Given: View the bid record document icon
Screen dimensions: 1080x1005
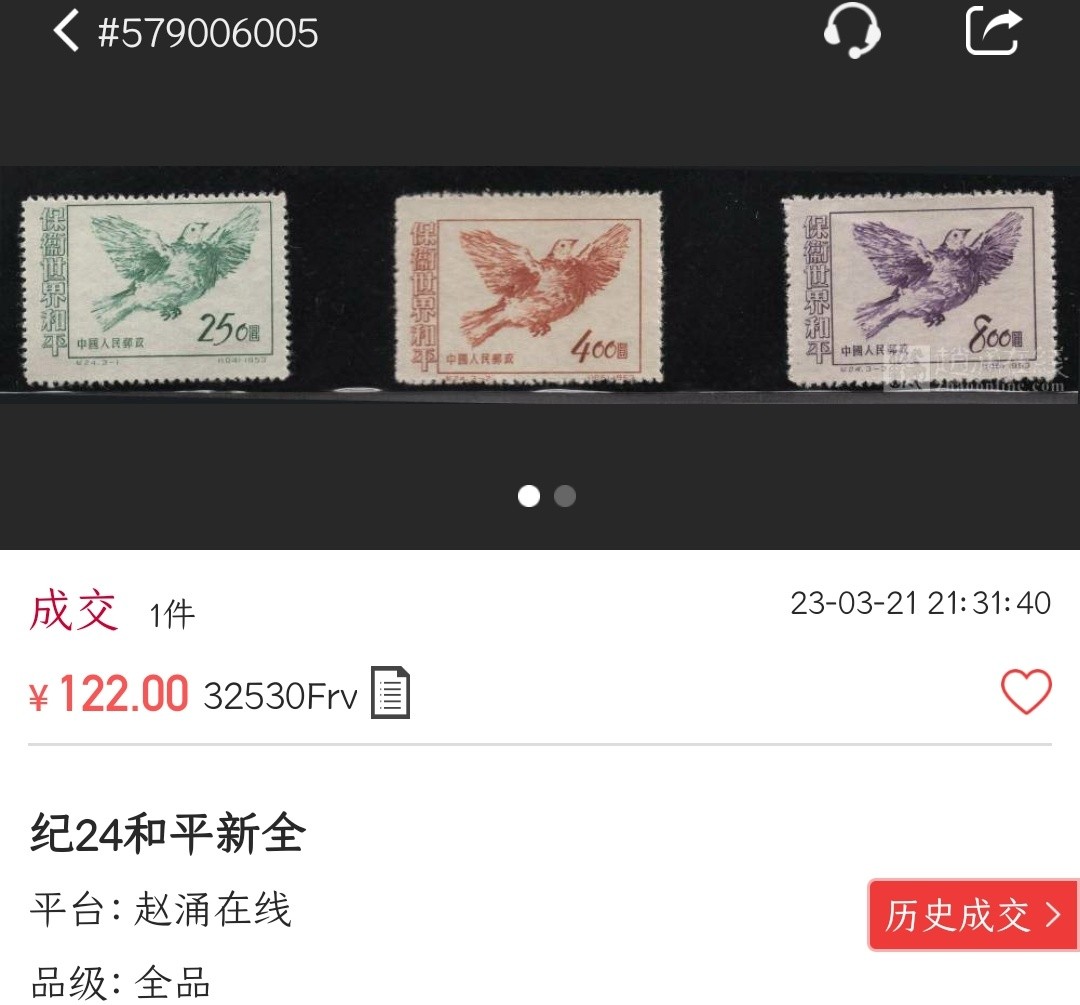Looking at the screenshot, I should pos(390,693).
